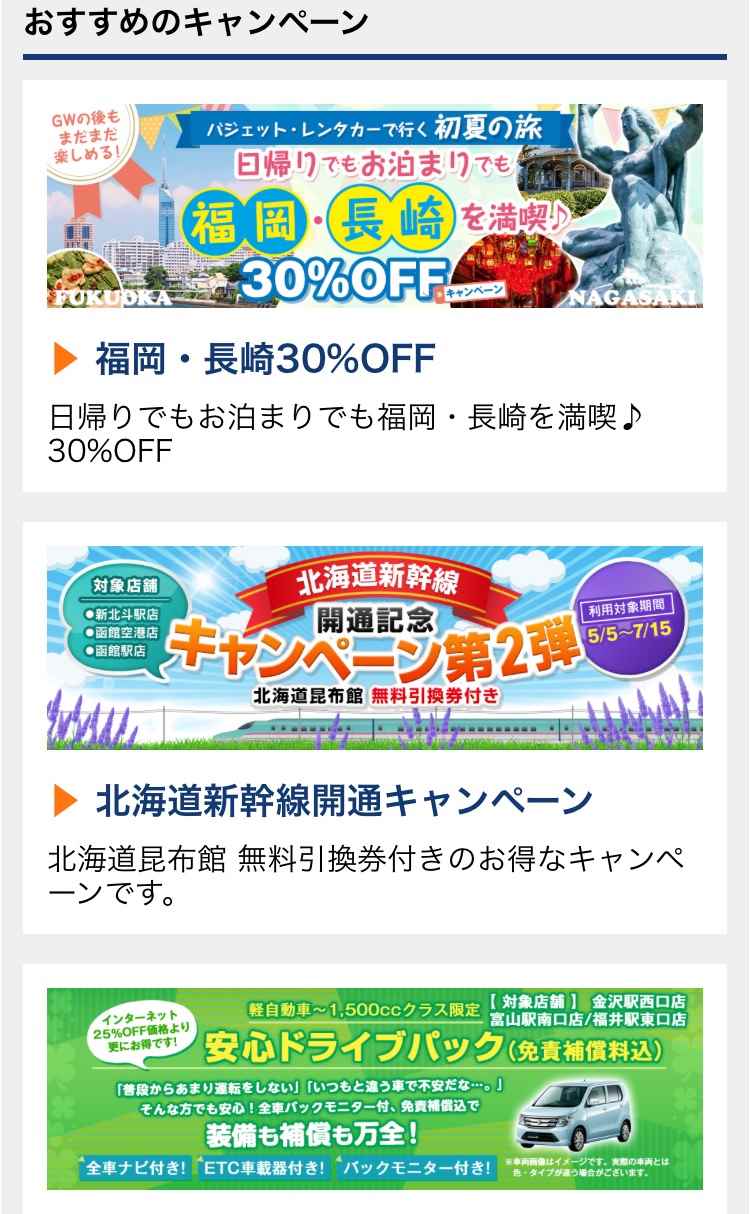Select the 北海道新幹線開通キャンペーン title link

click(x=344, y=800)
